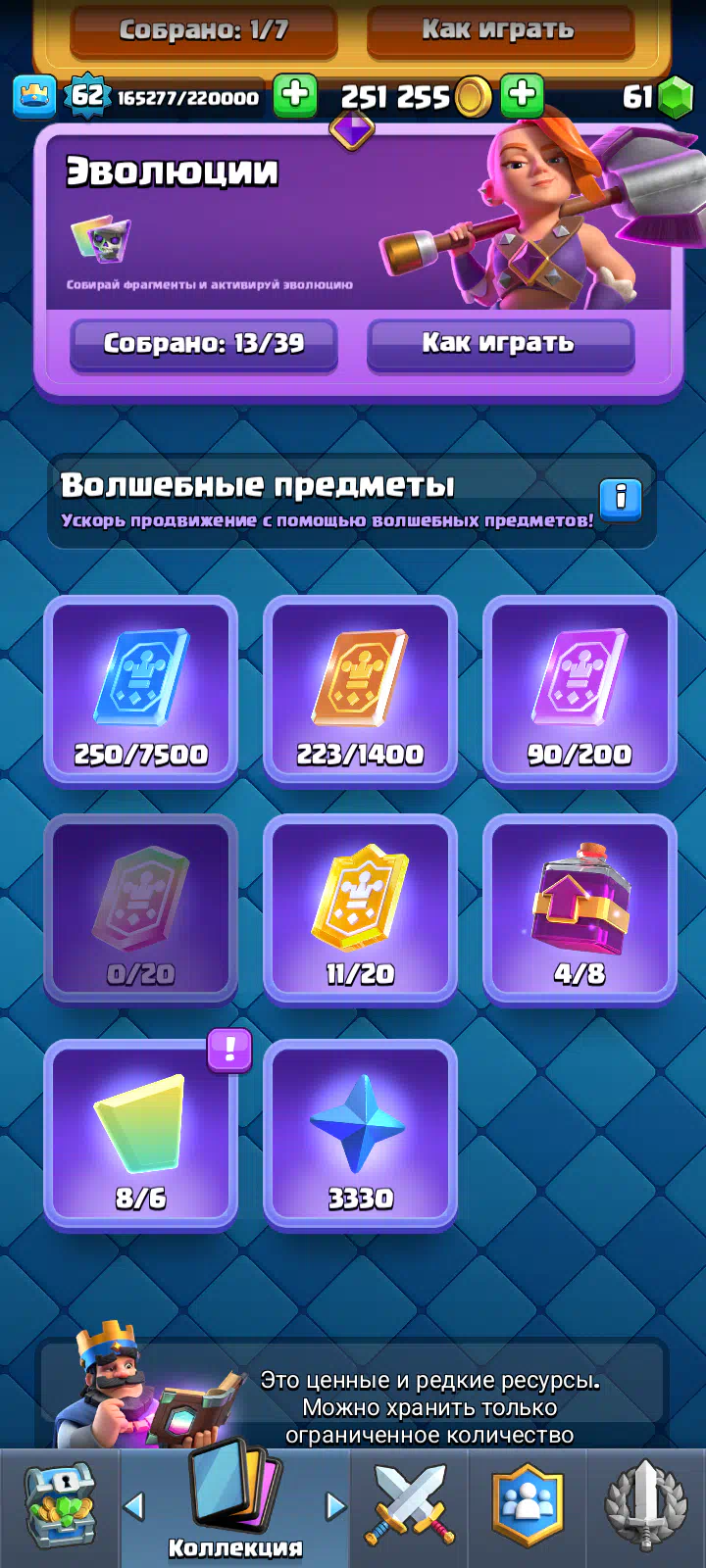Image resolution: width=706 pixels, height=1568 pixels.
Task: Select purple wild card 90/200
Action: 580,690
